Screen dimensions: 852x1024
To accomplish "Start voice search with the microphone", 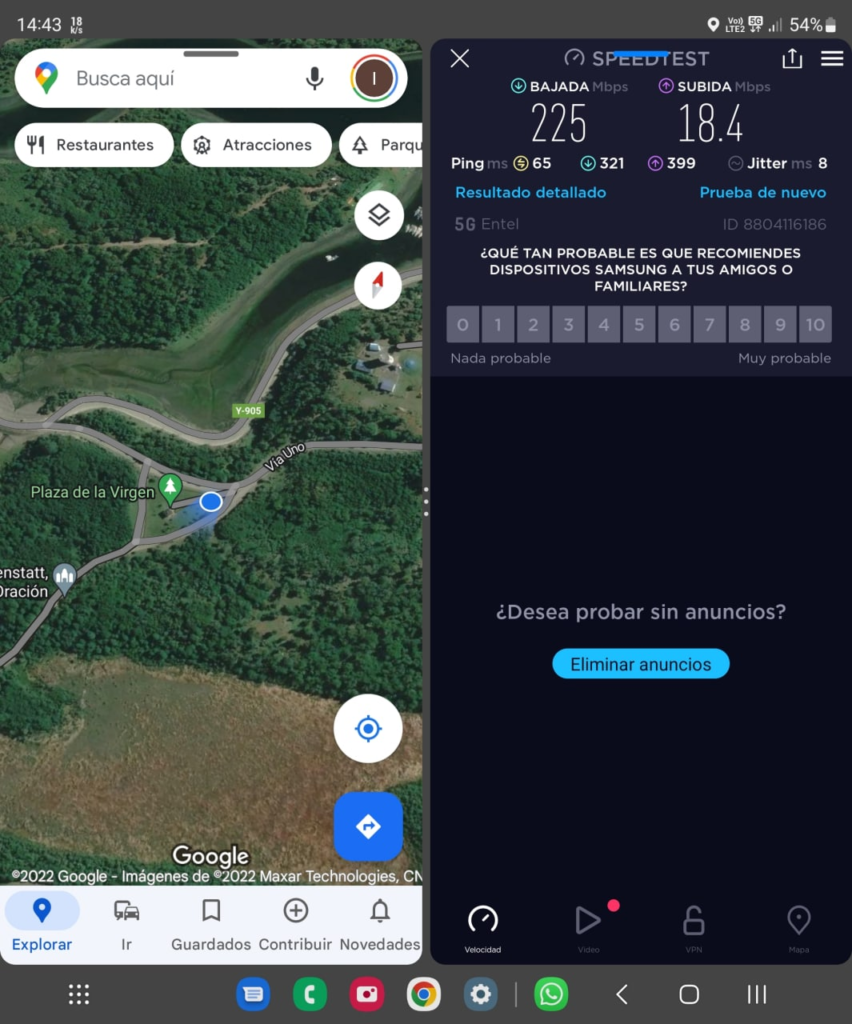I will (315, 78).
